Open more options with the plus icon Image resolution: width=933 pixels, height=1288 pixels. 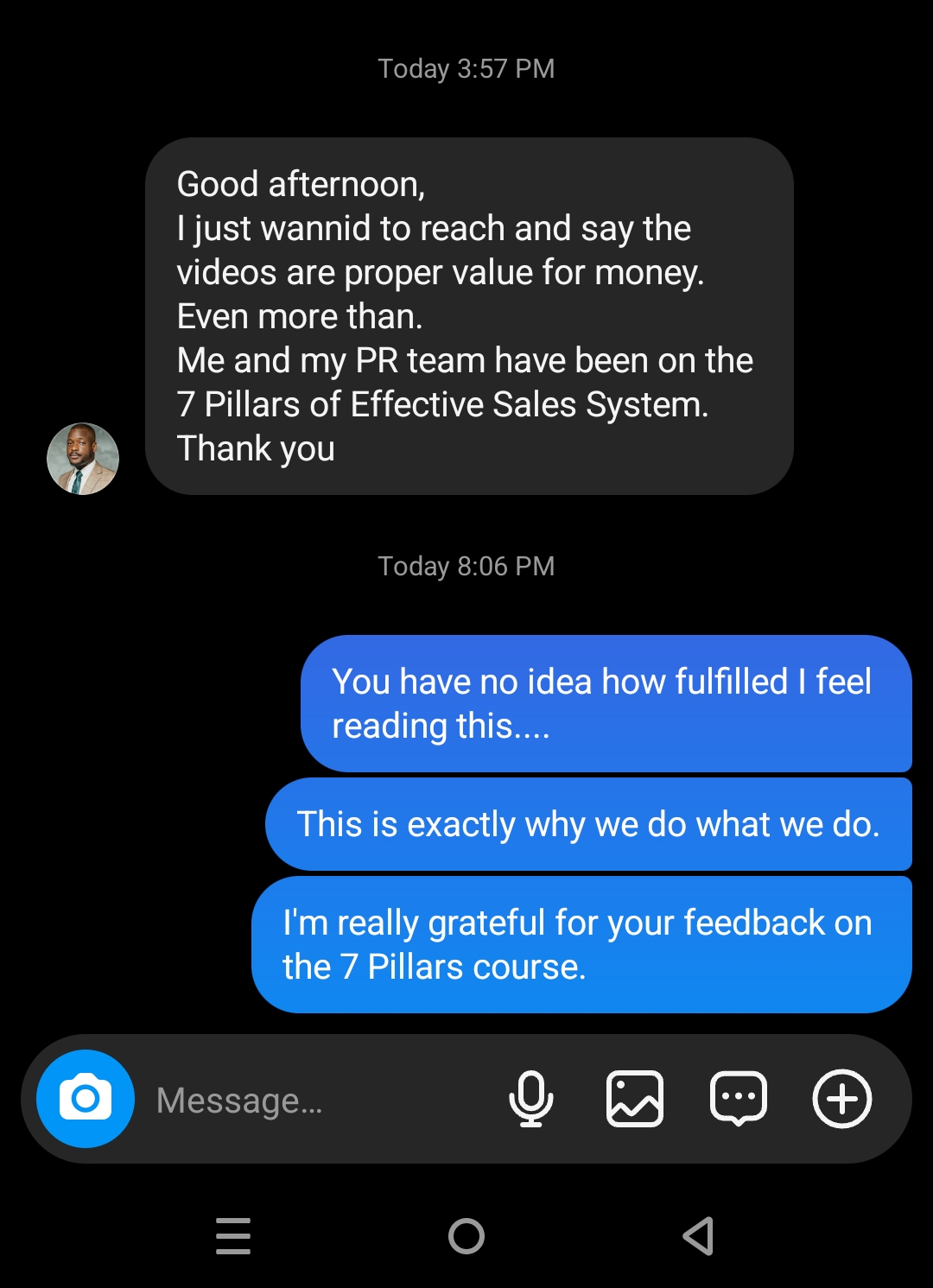tap(841, 1099)
